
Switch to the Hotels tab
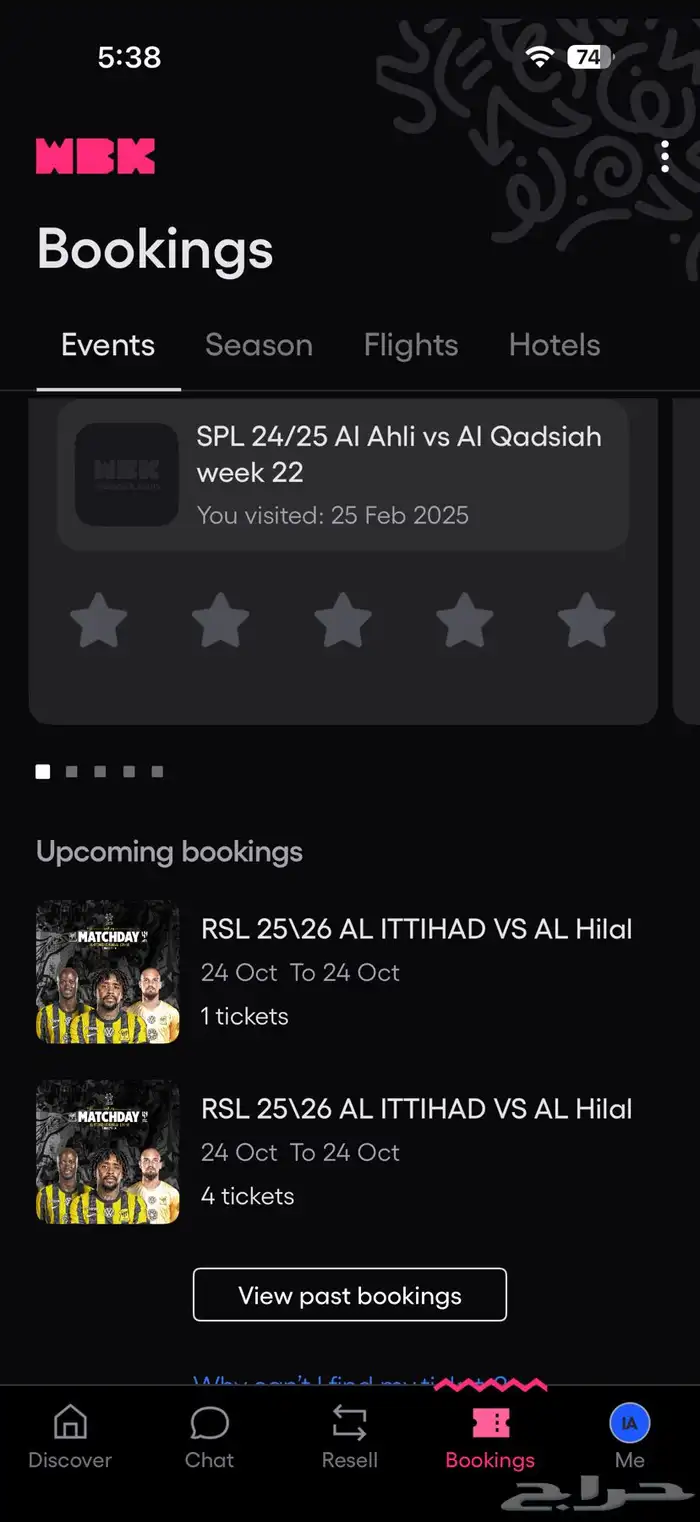[x=554, y=345]
